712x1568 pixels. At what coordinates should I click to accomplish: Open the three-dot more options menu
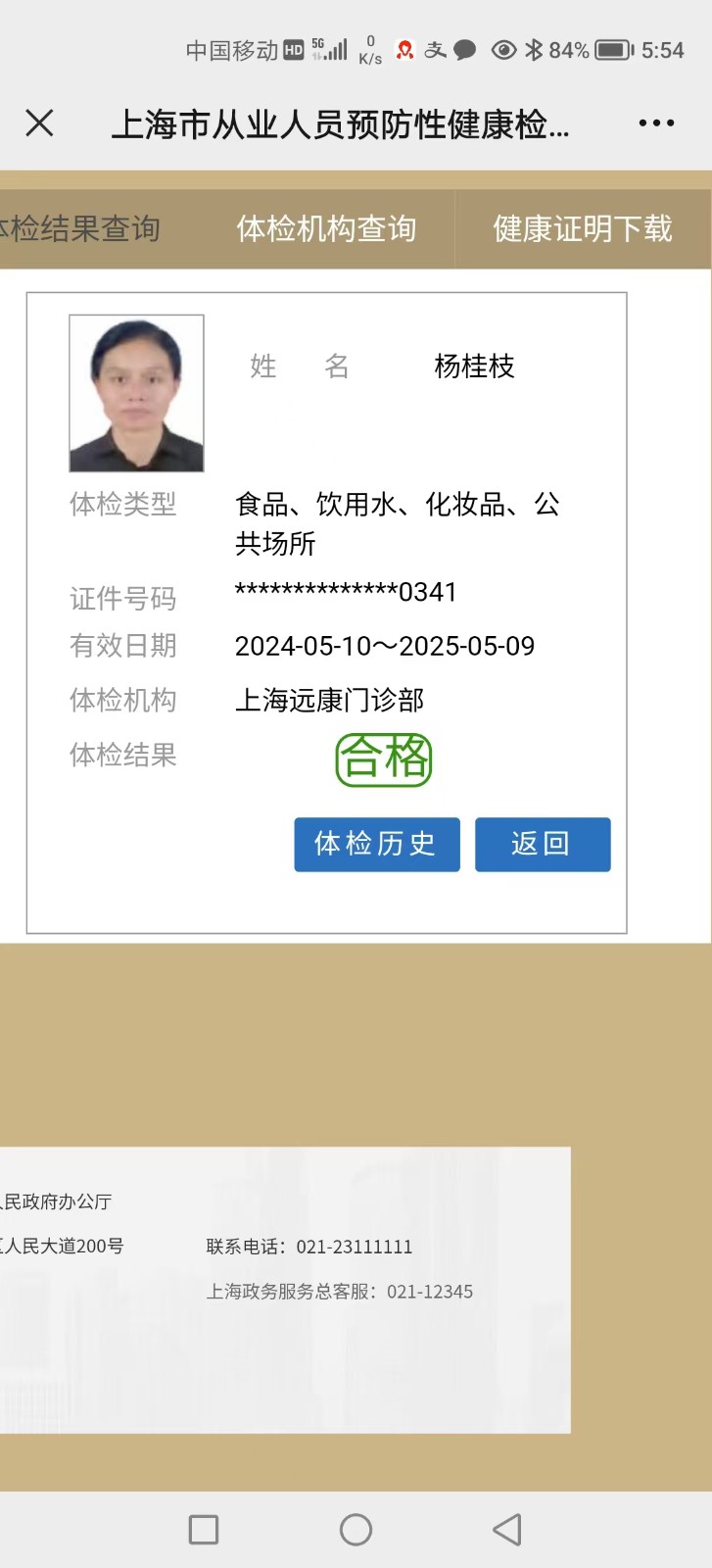click(655, 123)
